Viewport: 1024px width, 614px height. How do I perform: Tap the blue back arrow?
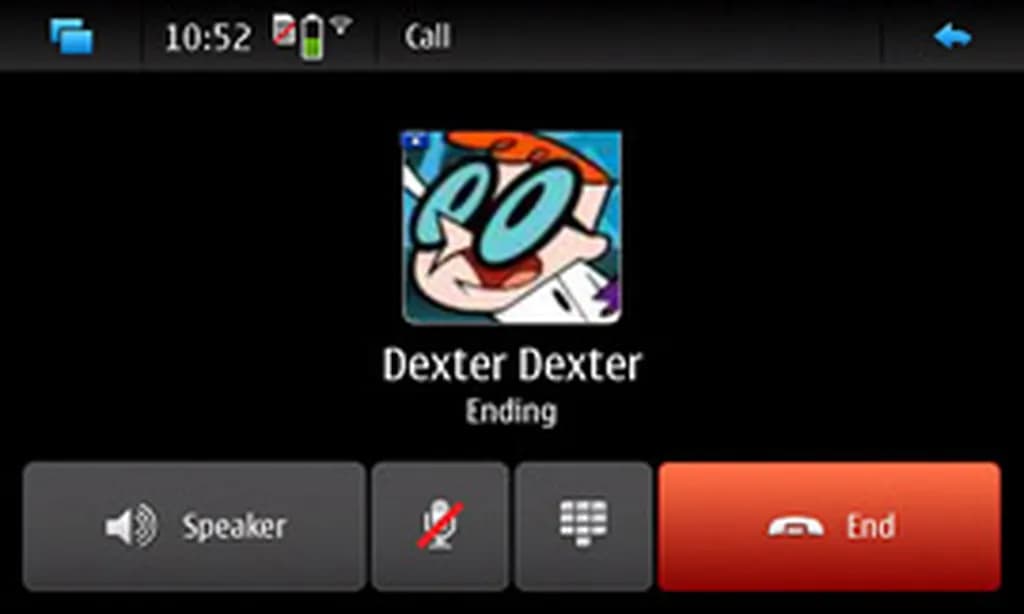coord(951,38)
